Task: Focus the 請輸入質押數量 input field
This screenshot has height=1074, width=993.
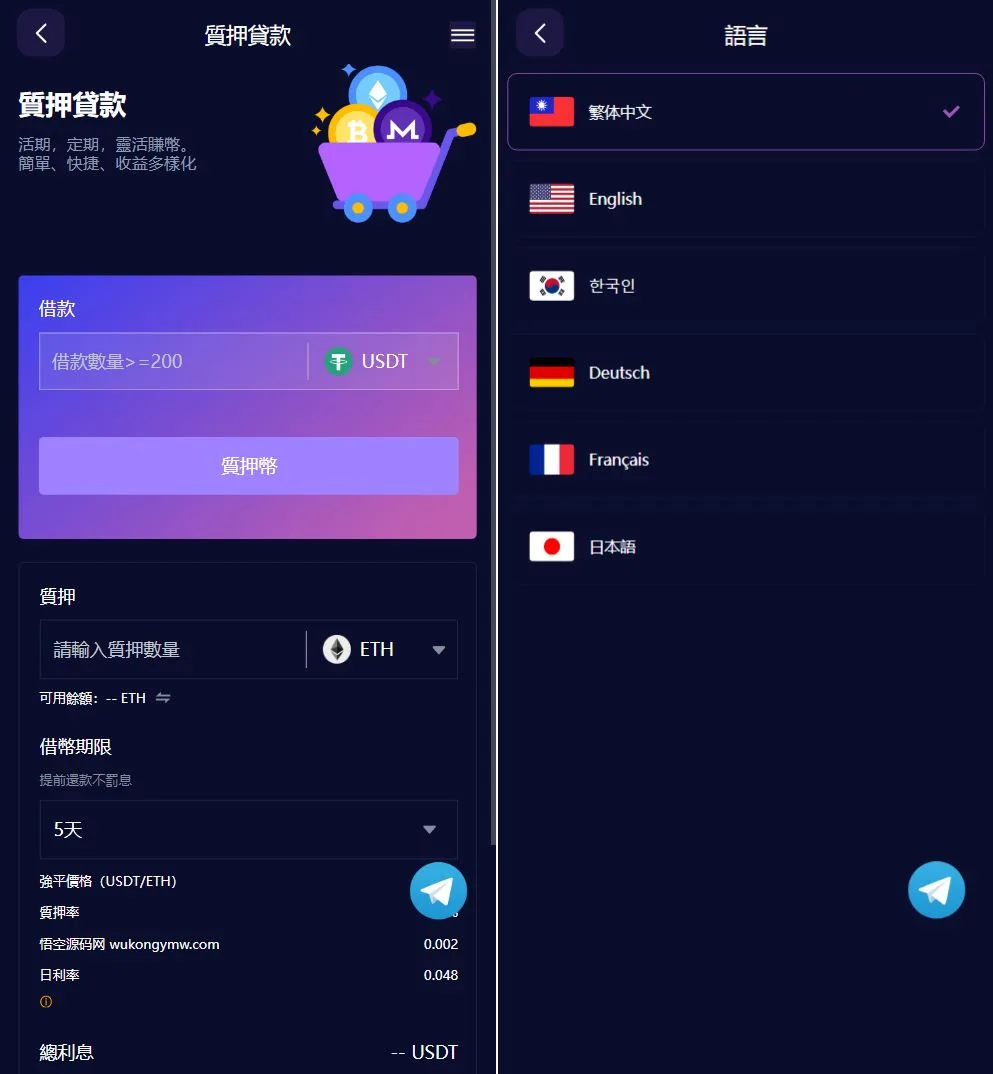Action: point(170,650)
